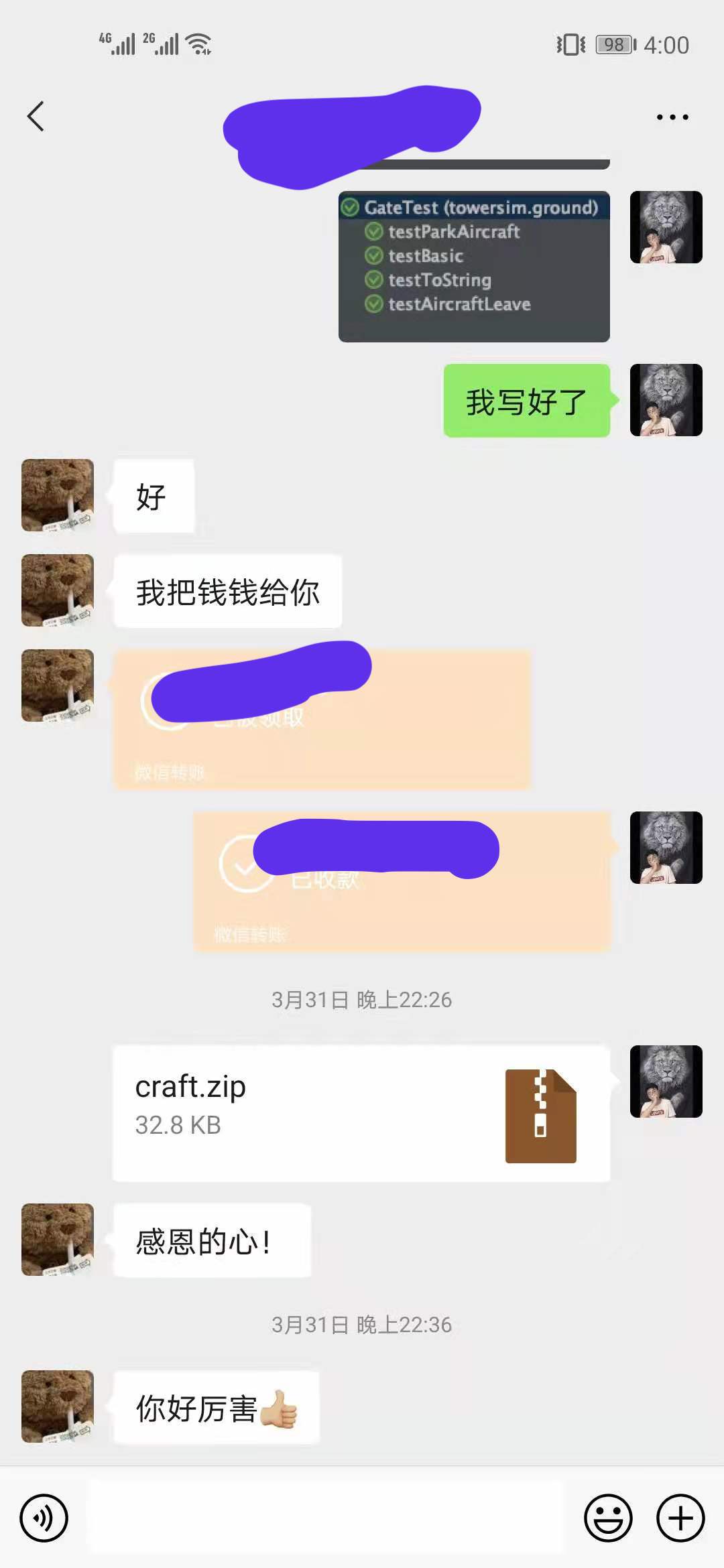Go back to the chat list
Screen dimensions: 724x1568
pyautogui.click(x=36, y=117)
